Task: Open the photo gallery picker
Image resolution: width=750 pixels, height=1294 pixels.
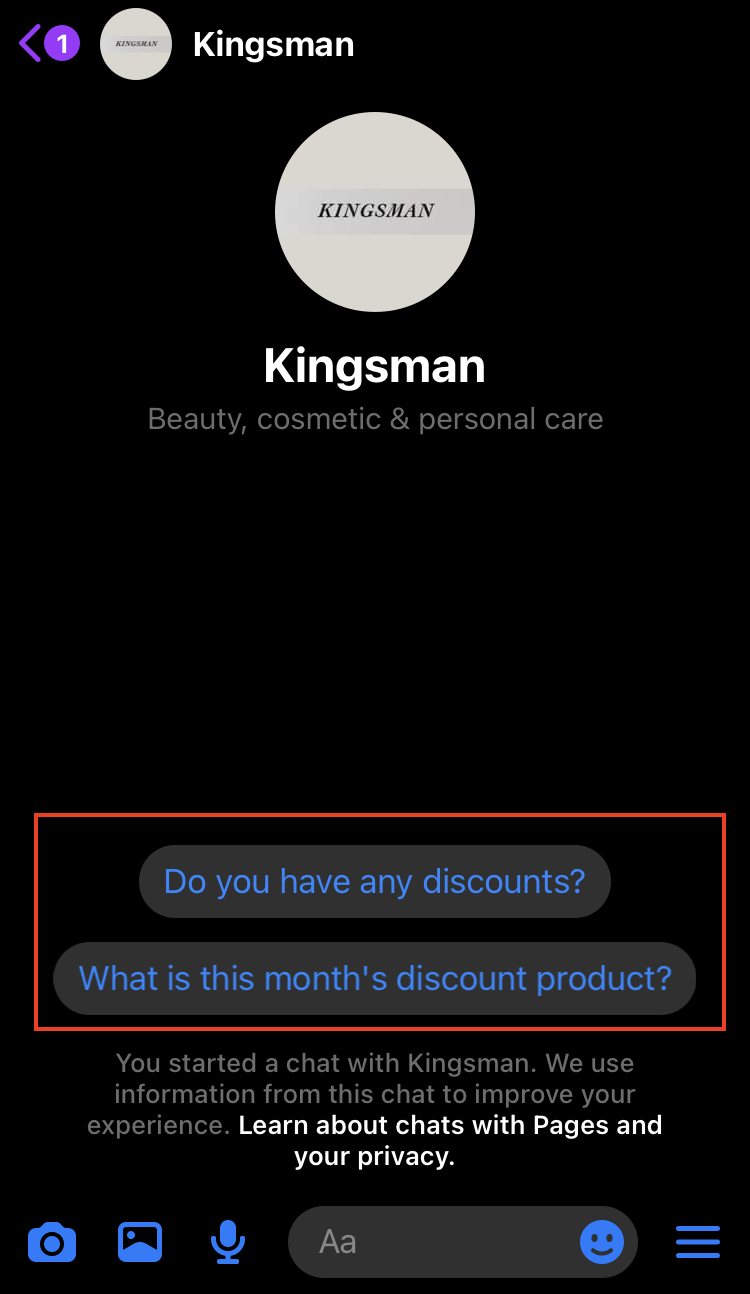Action: pos(140,1242)
